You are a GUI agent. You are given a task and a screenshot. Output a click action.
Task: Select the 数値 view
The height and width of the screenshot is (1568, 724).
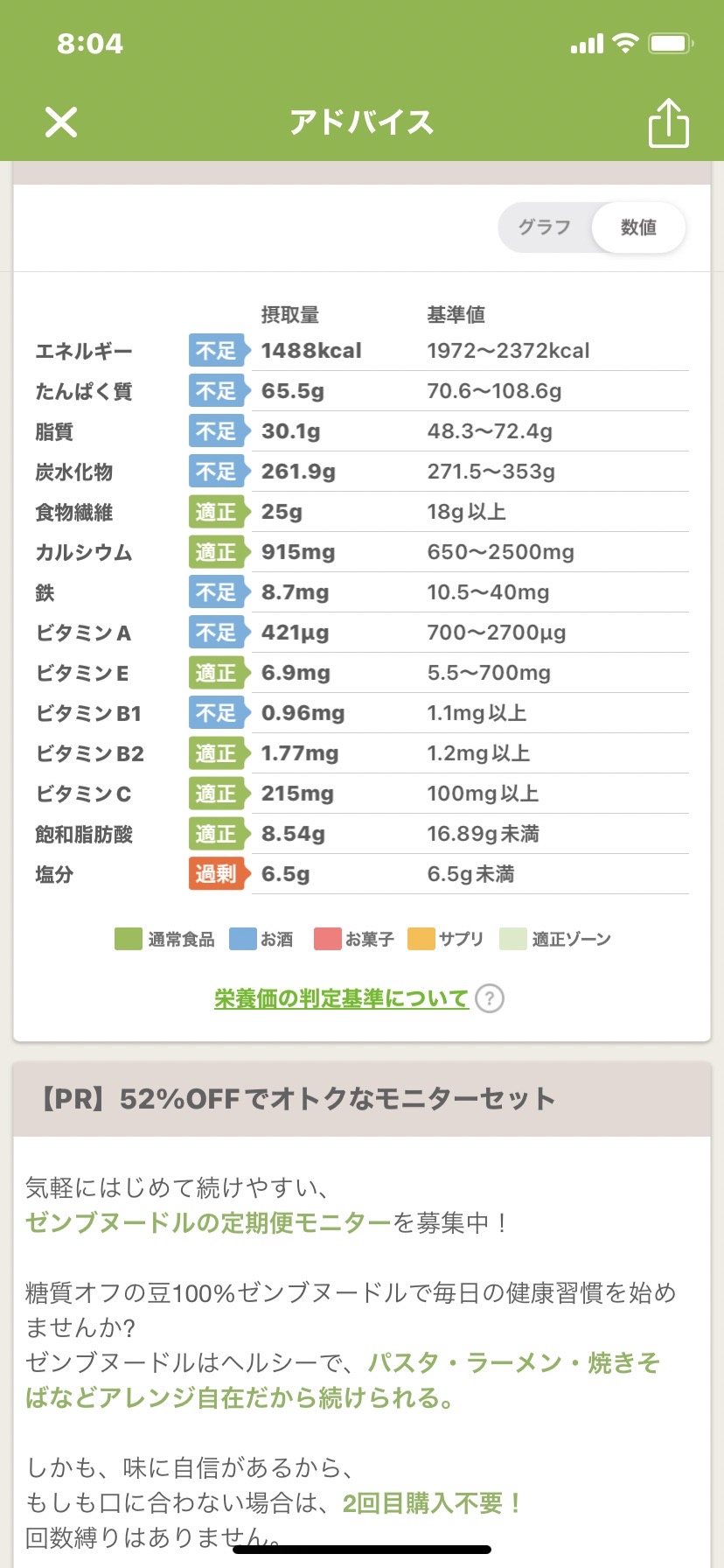coord(638,227)
